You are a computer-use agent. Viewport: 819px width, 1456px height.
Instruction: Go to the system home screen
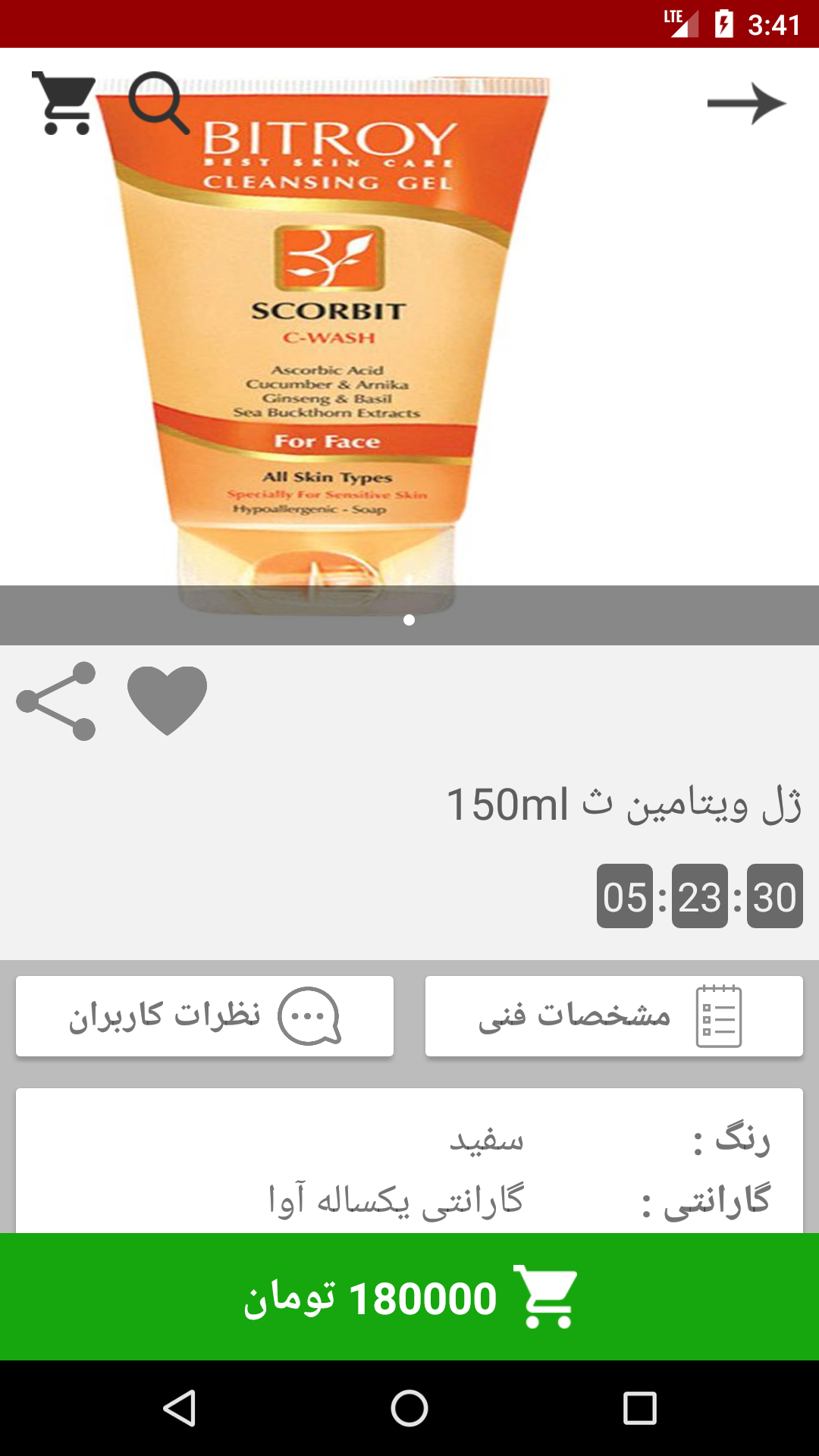click(409, 1409)
